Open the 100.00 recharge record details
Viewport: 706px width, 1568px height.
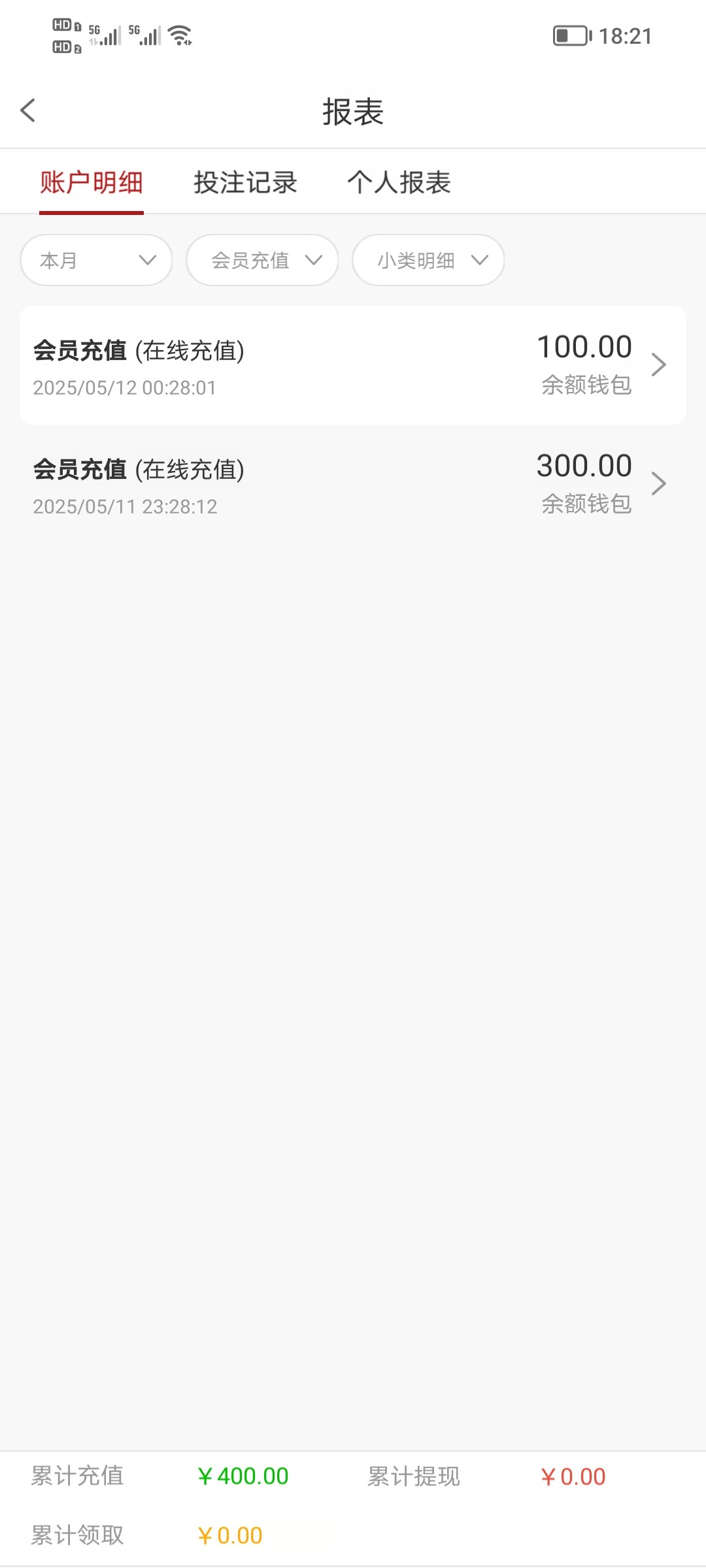pyautogui.click(x=353, y=365)
